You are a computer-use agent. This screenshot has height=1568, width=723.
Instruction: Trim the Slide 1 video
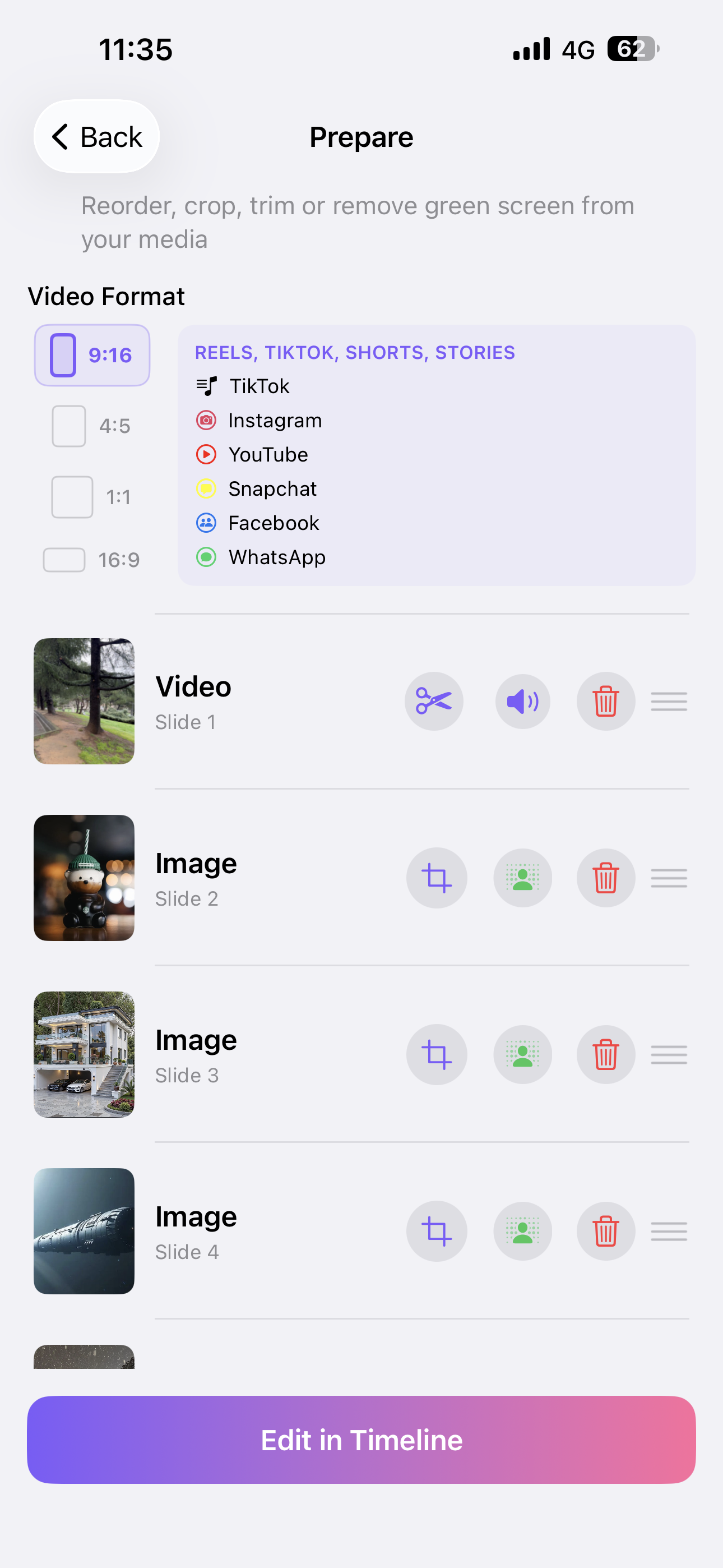click(x=434, y=701)
